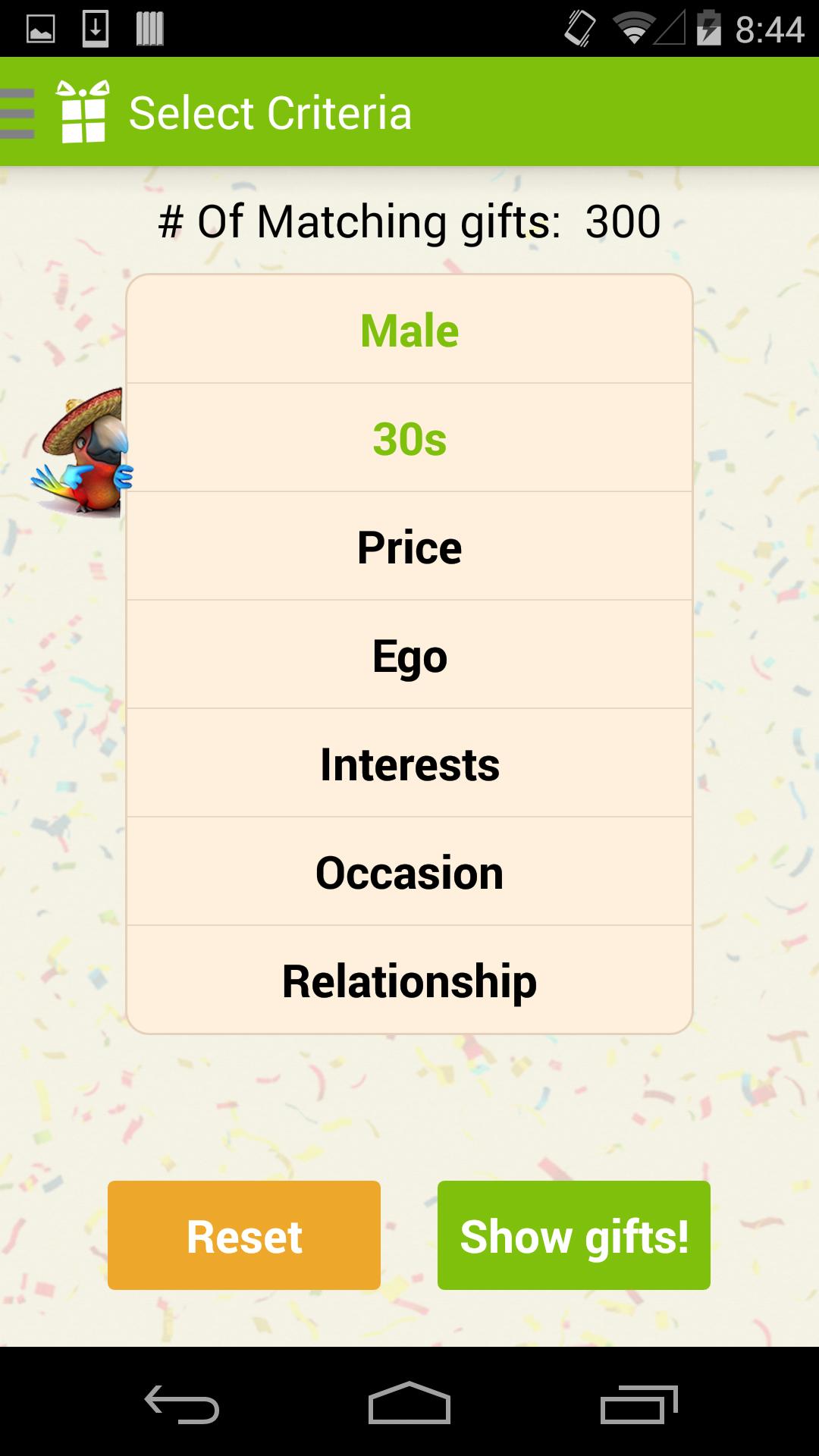
Task: Open the Occasion selection option
Action: click(409, 872)
